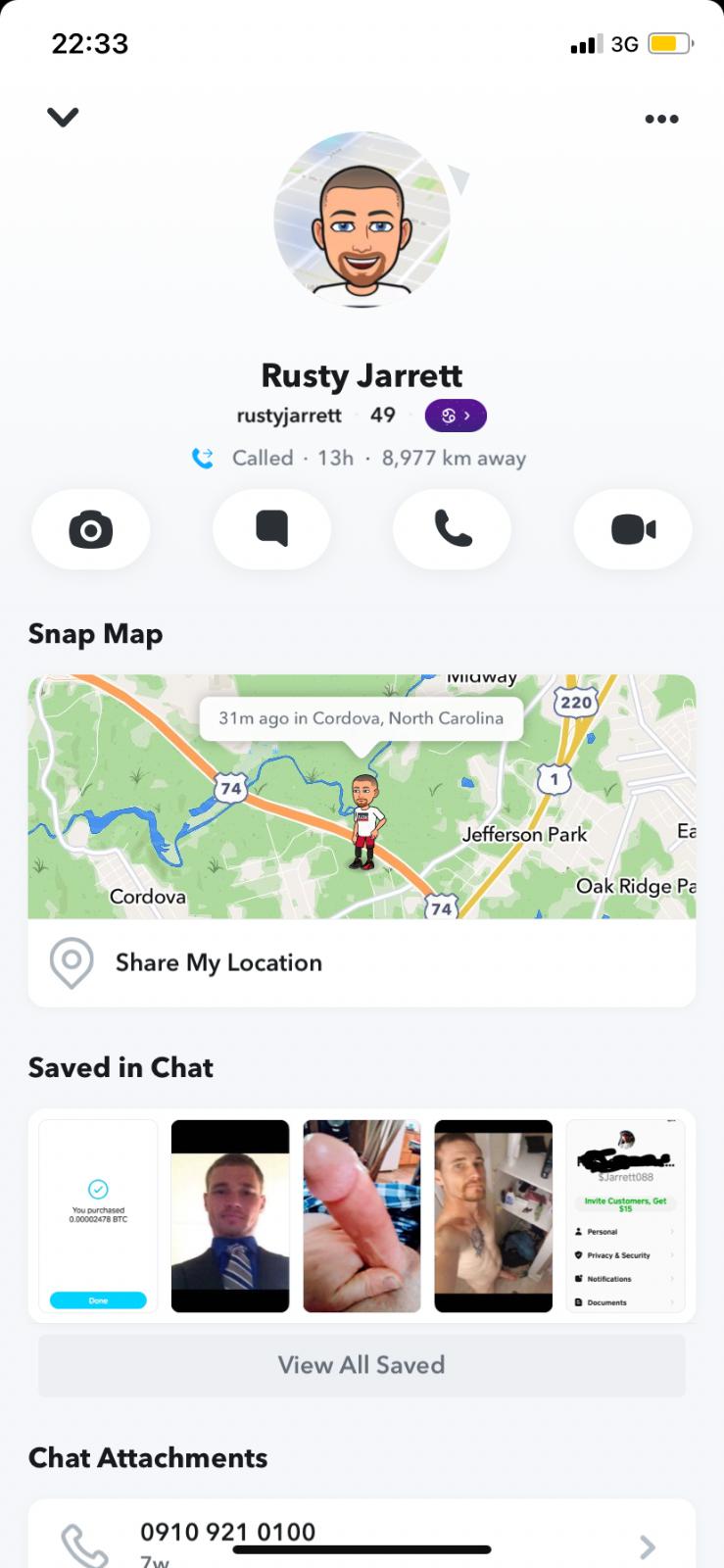
Task: Tap View All Saved
Action: pyautogui.click(x=362, y=1364)
